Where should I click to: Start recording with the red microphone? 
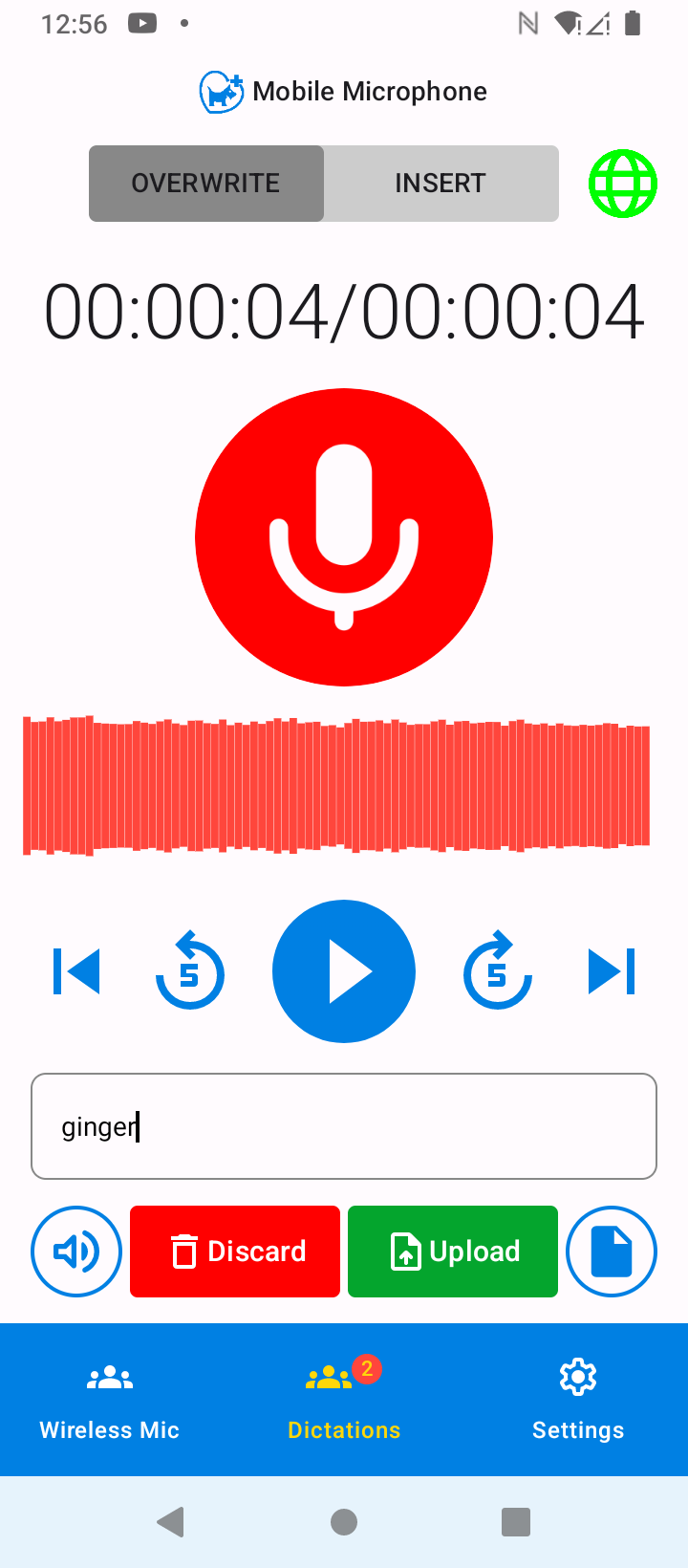point(344,537)
